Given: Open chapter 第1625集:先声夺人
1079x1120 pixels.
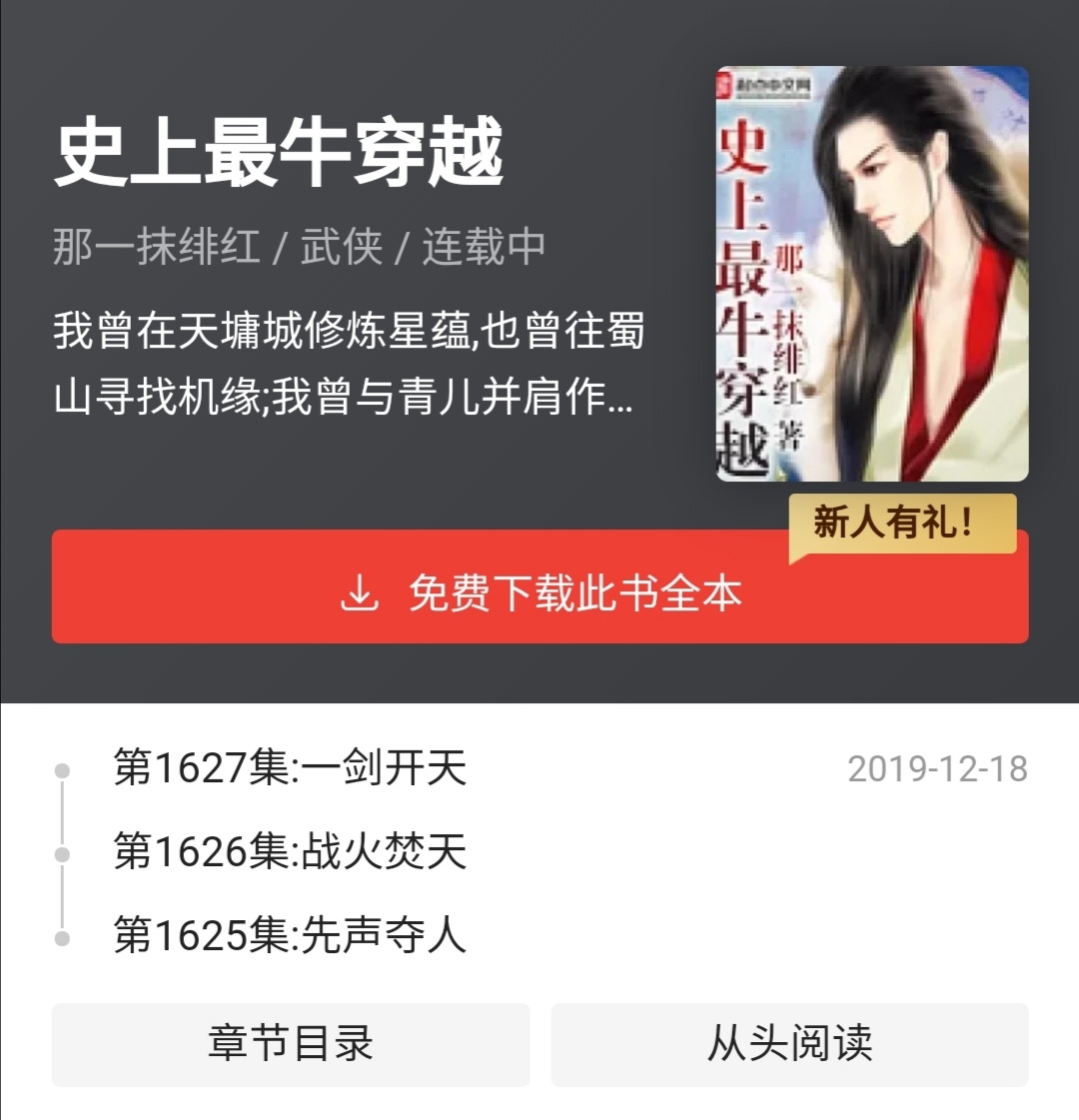Looking at the screenshot, I should tap(290, 936).
